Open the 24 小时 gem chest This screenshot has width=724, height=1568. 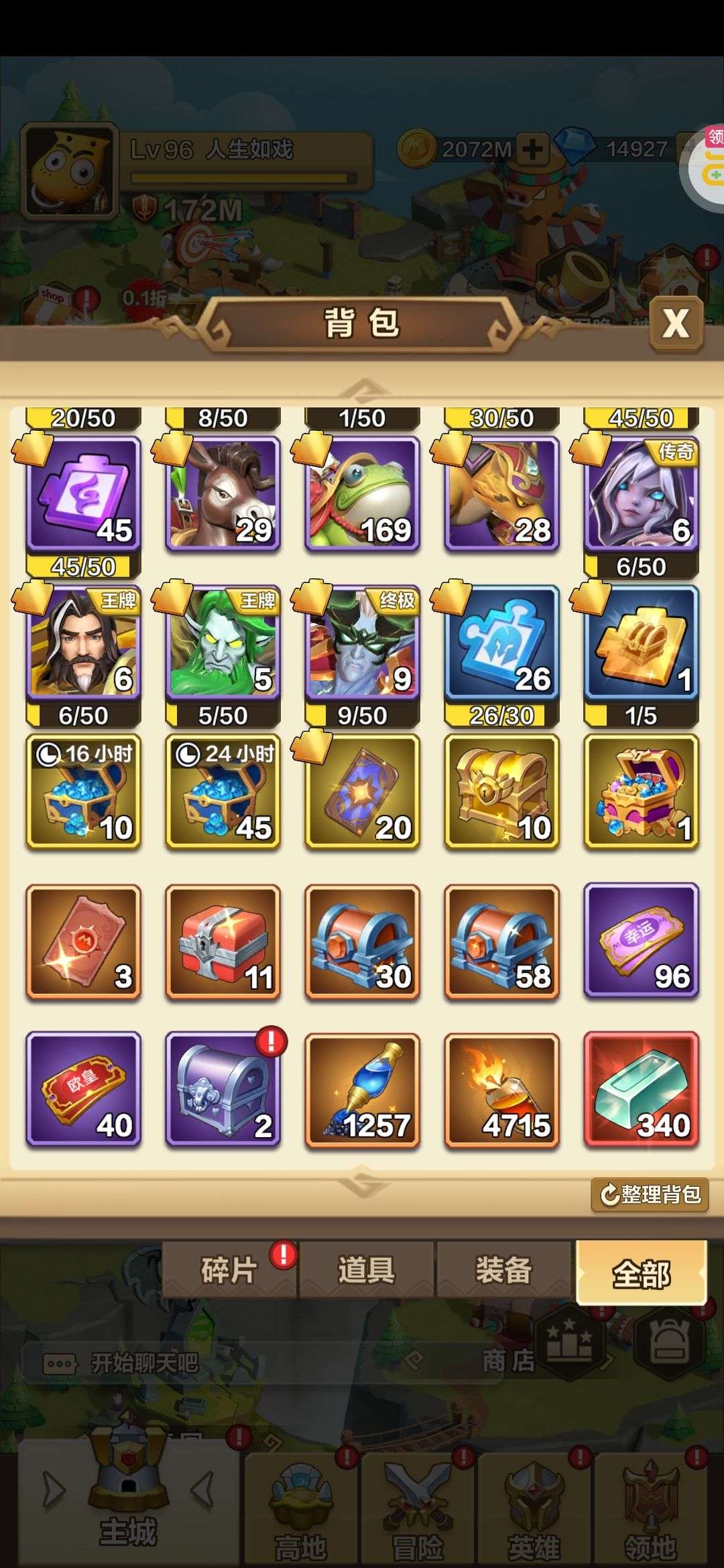tap(223, 791)
